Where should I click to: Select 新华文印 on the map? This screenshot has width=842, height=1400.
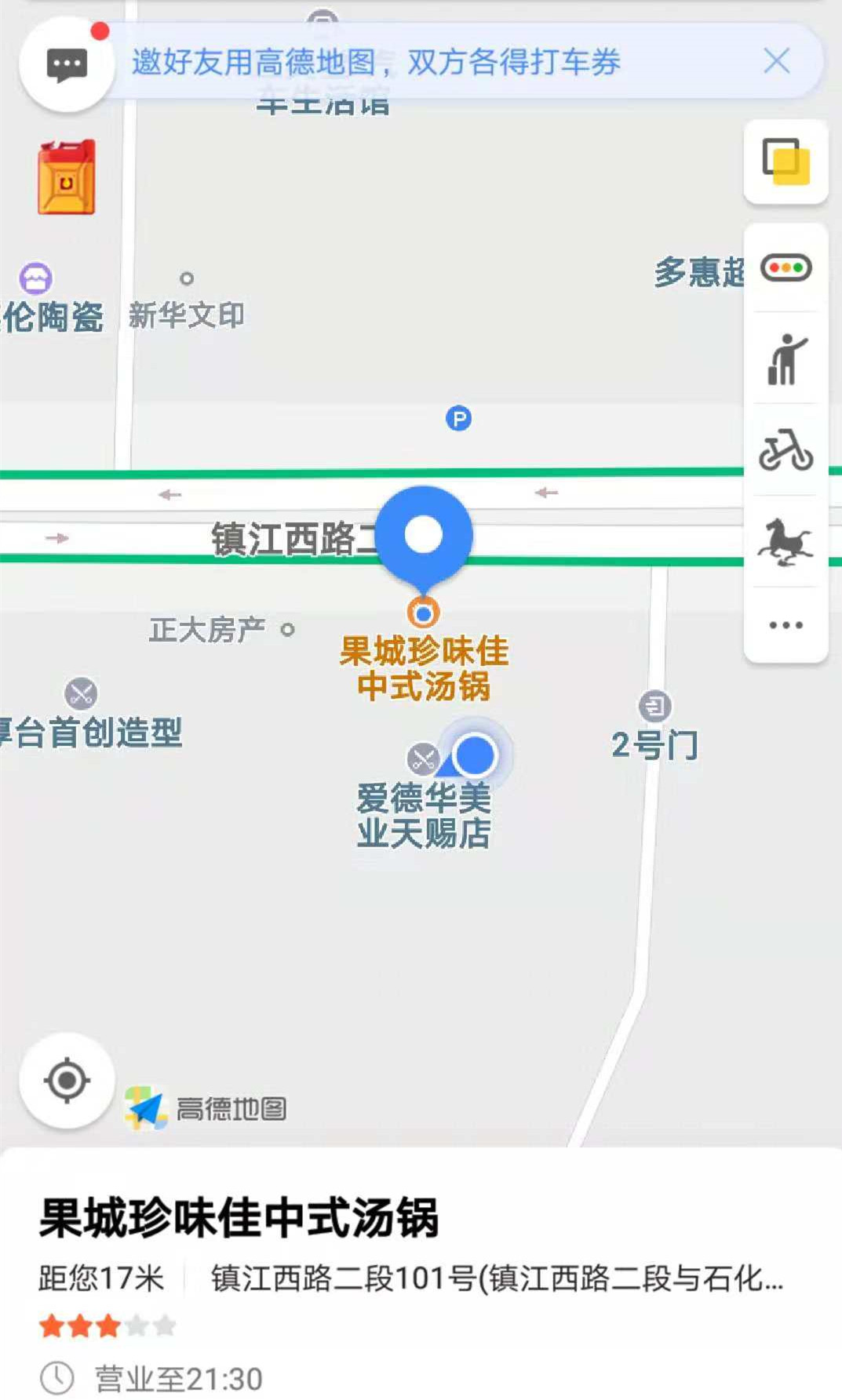pos(187,315)
